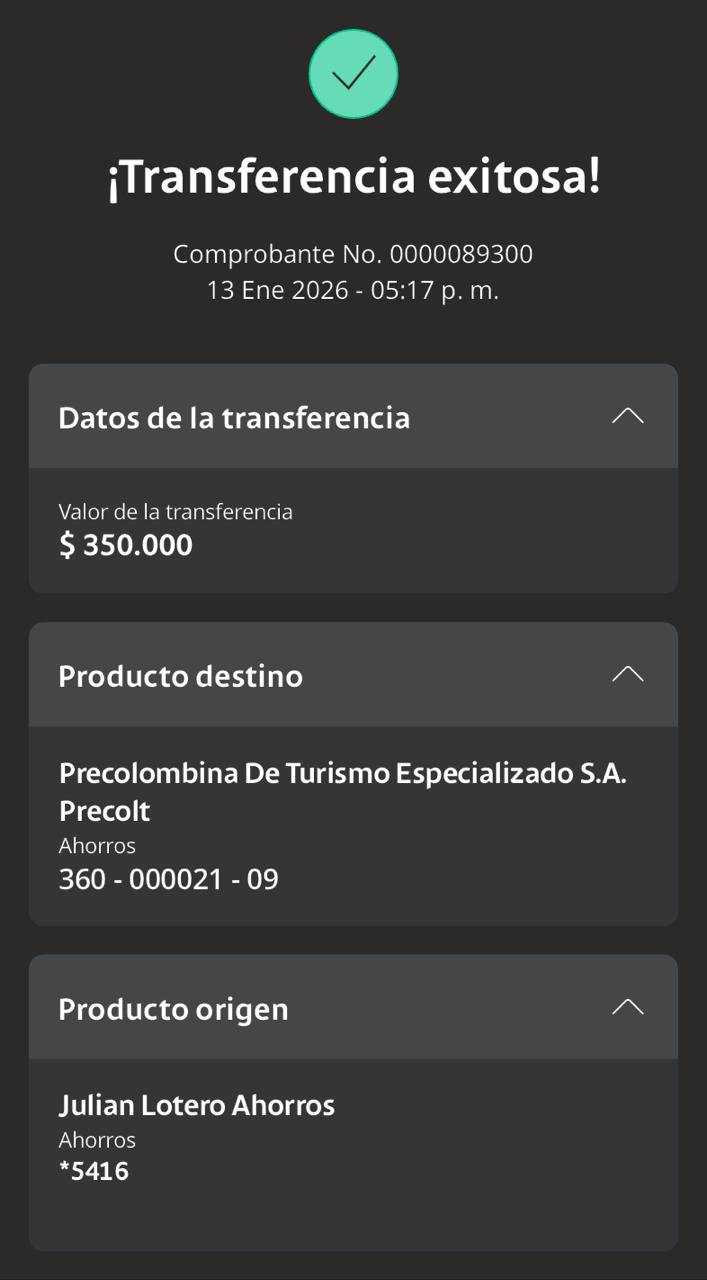This screenshot has width=707, height=1280.
Task: Collapse the Datos de la transferencia section
Action: 627,416
